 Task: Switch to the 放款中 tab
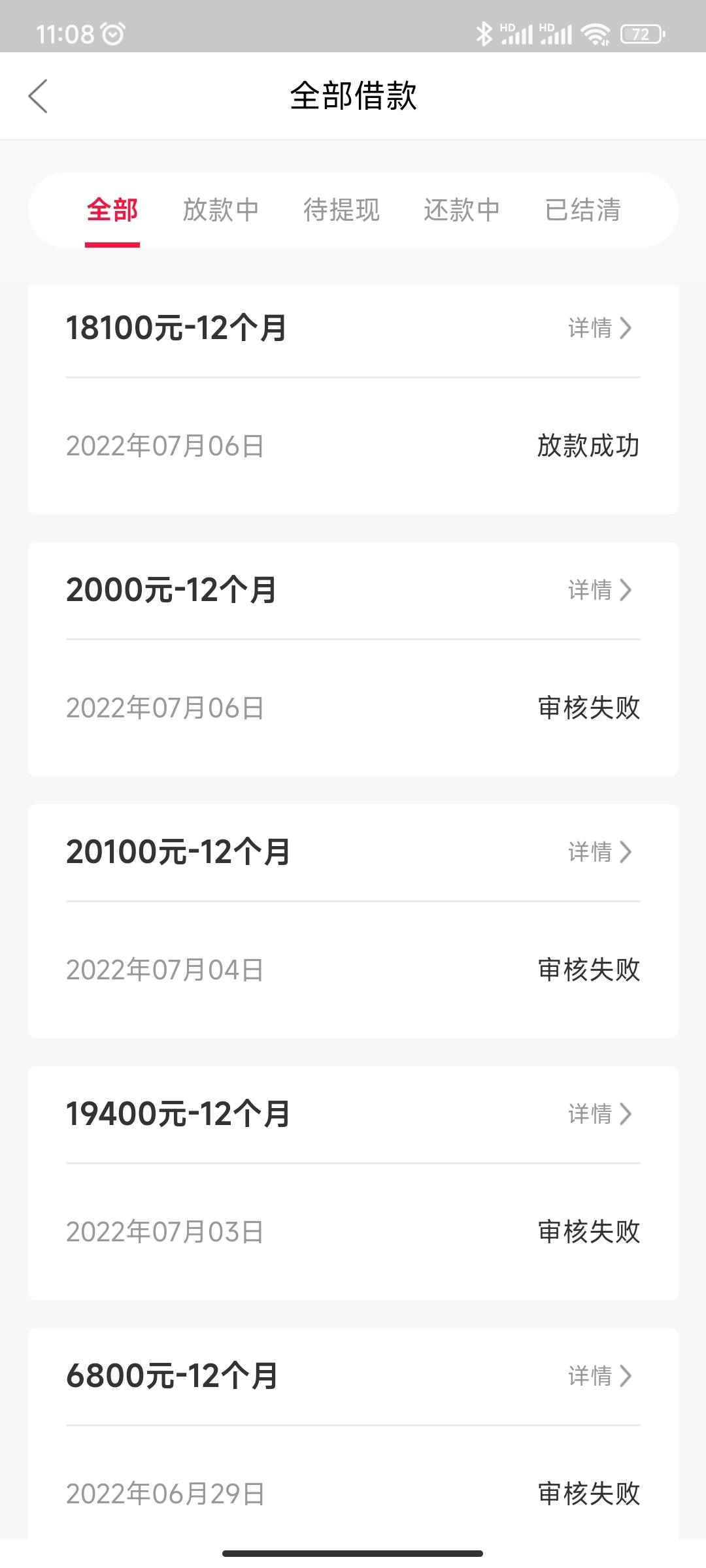(x=221, y=210)
